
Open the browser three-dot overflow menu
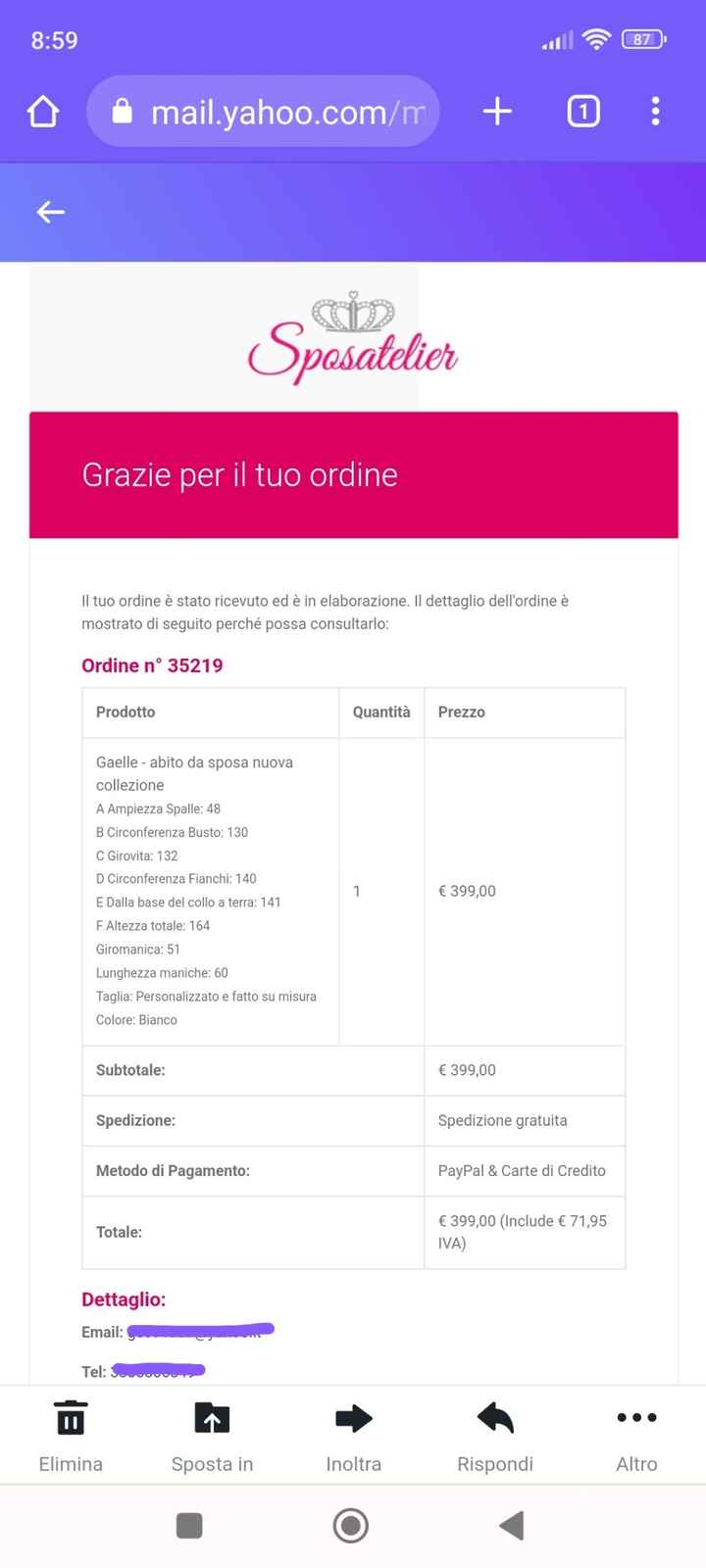tap(655, 111)
